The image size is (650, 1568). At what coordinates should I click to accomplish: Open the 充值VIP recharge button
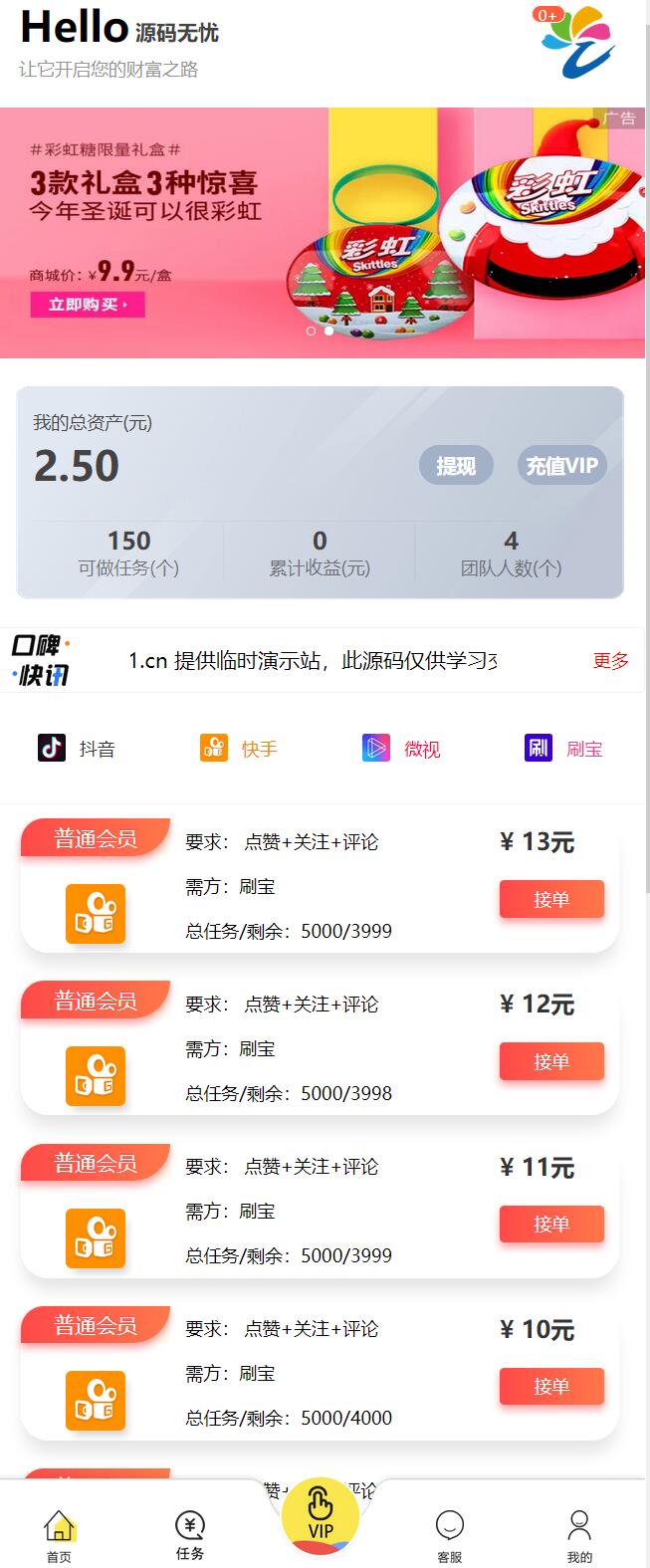point(561,466)
